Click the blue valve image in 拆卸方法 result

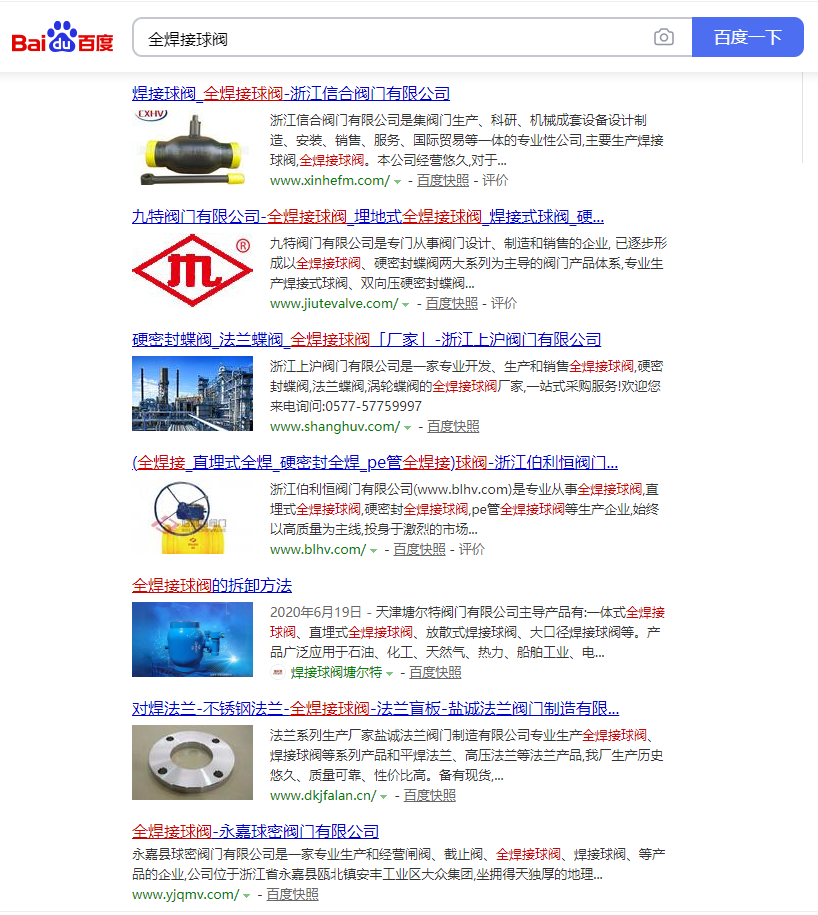[x=192, y=639]
